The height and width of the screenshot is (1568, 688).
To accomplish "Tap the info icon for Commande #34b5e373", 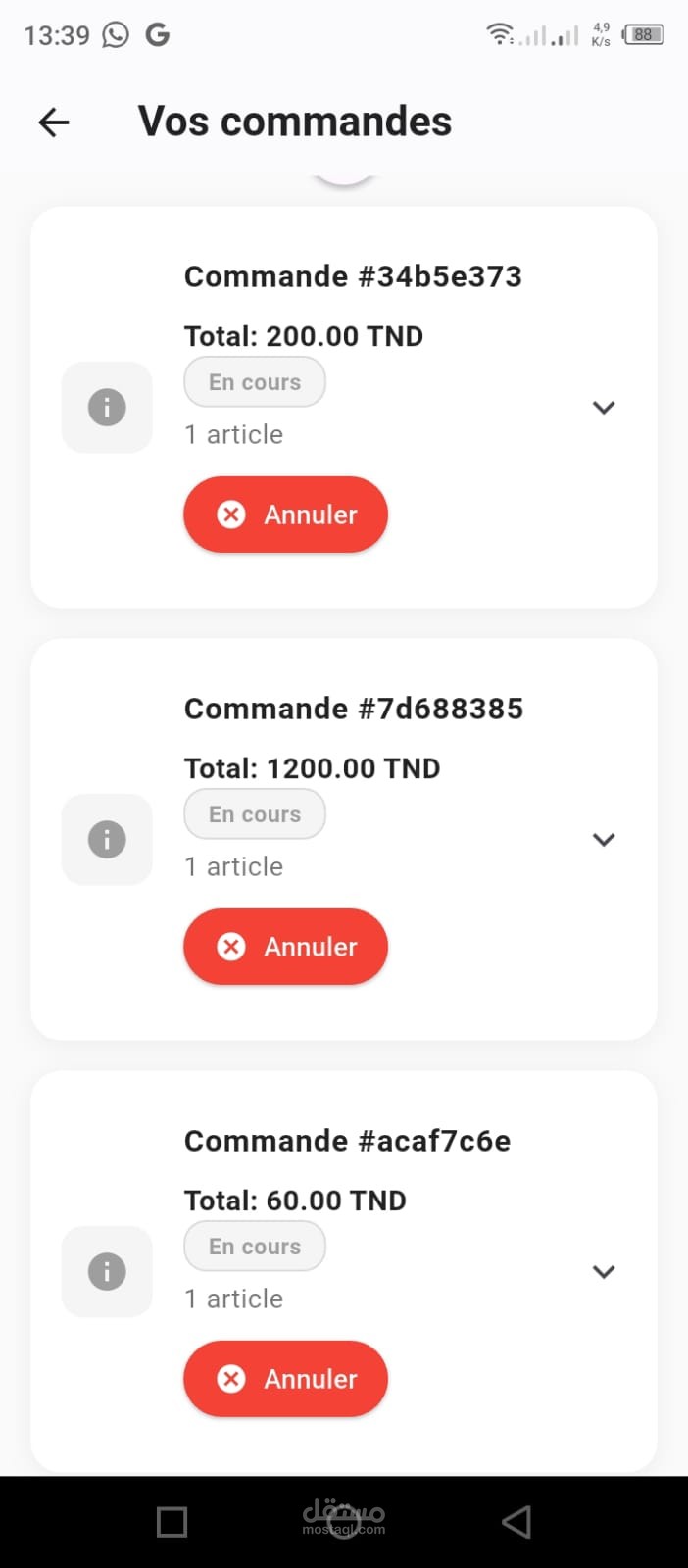I will 107,408.
